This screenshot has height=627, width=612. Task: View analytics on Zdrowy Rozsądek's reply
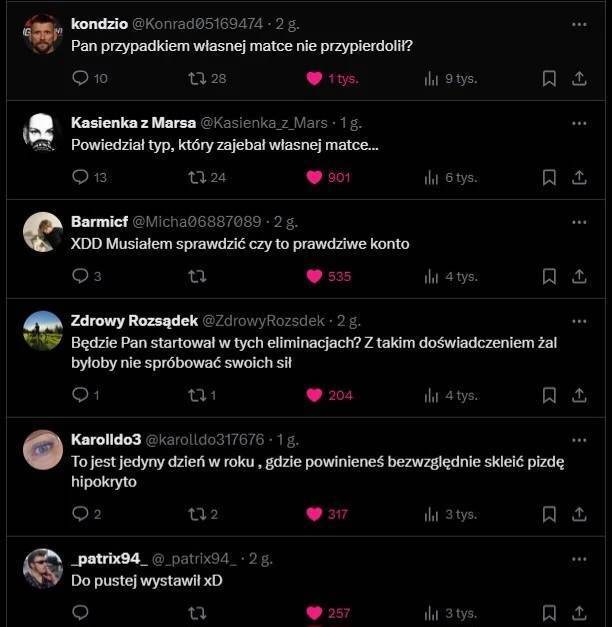(x=431, y=395)
